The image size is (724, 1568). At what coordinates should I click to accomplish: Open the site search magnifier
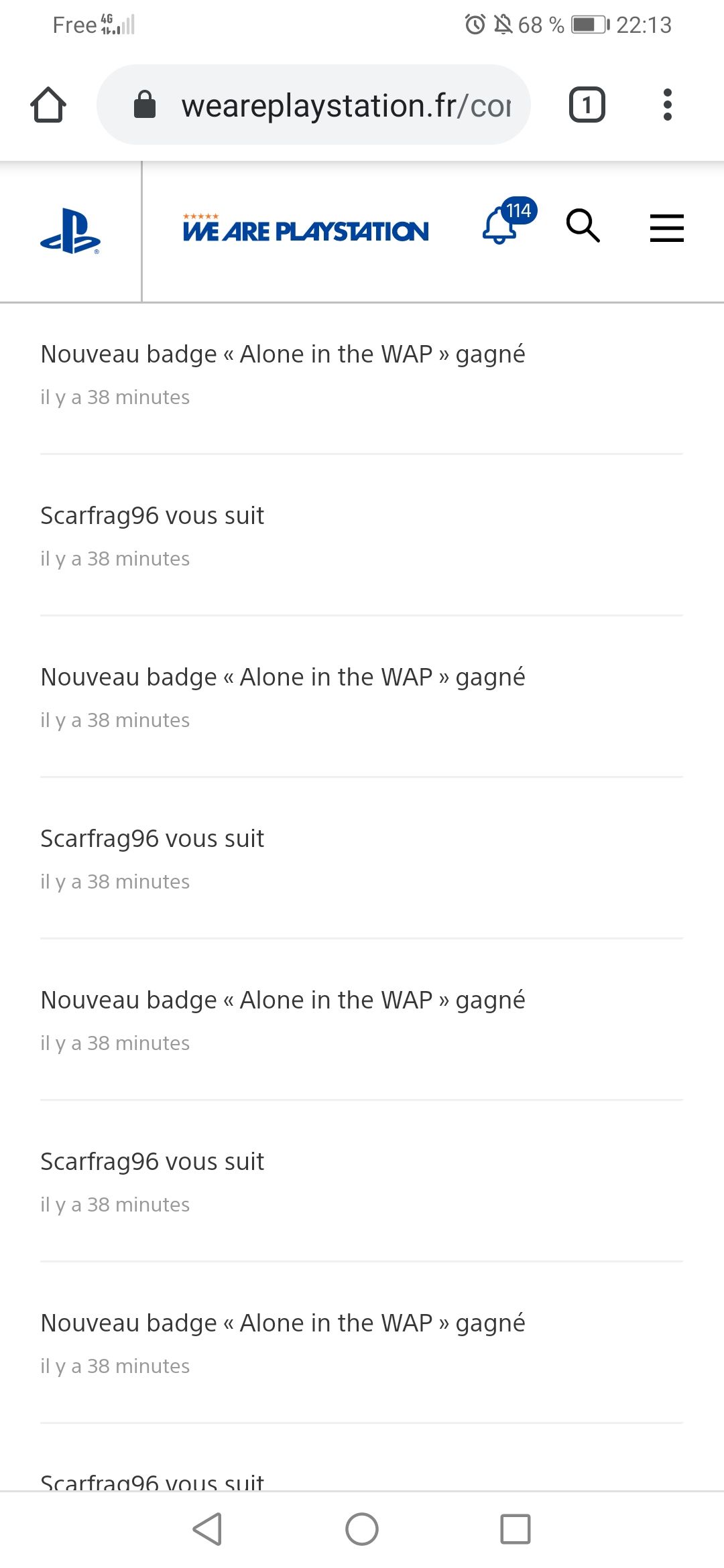pos(583,225)
